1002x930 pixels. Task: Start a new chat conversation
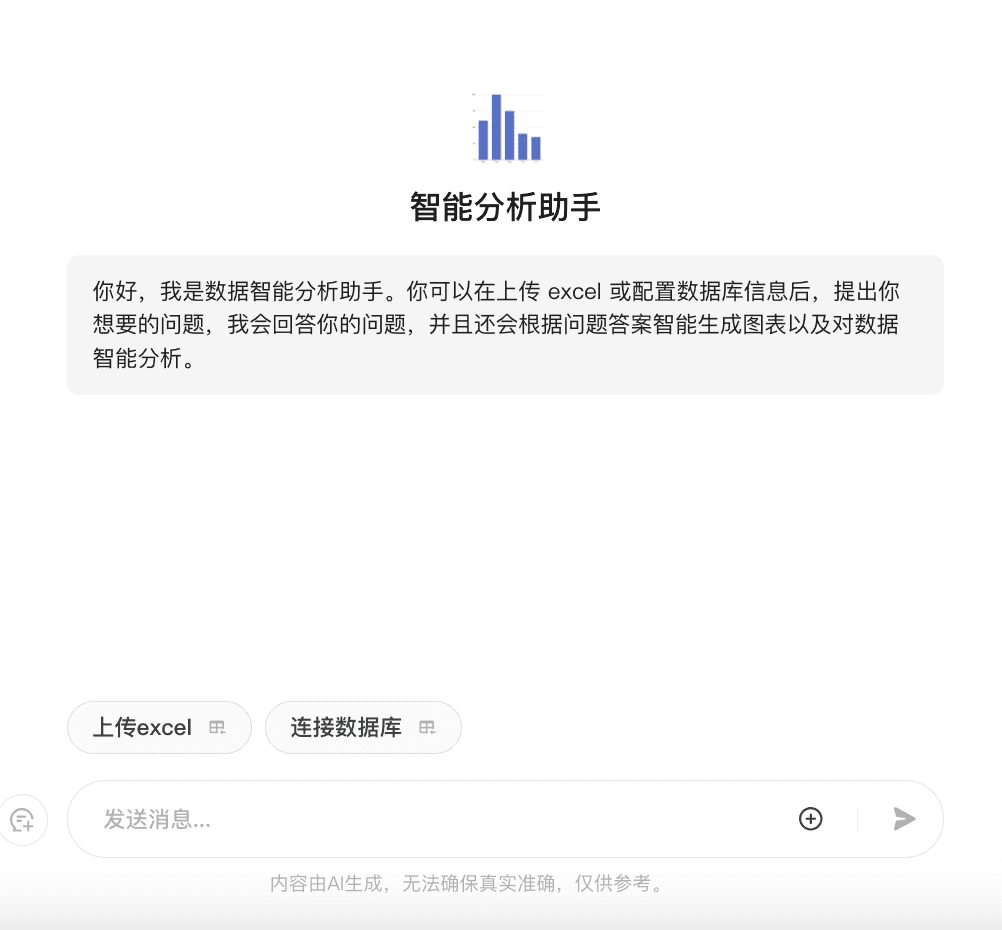(22, 820)
